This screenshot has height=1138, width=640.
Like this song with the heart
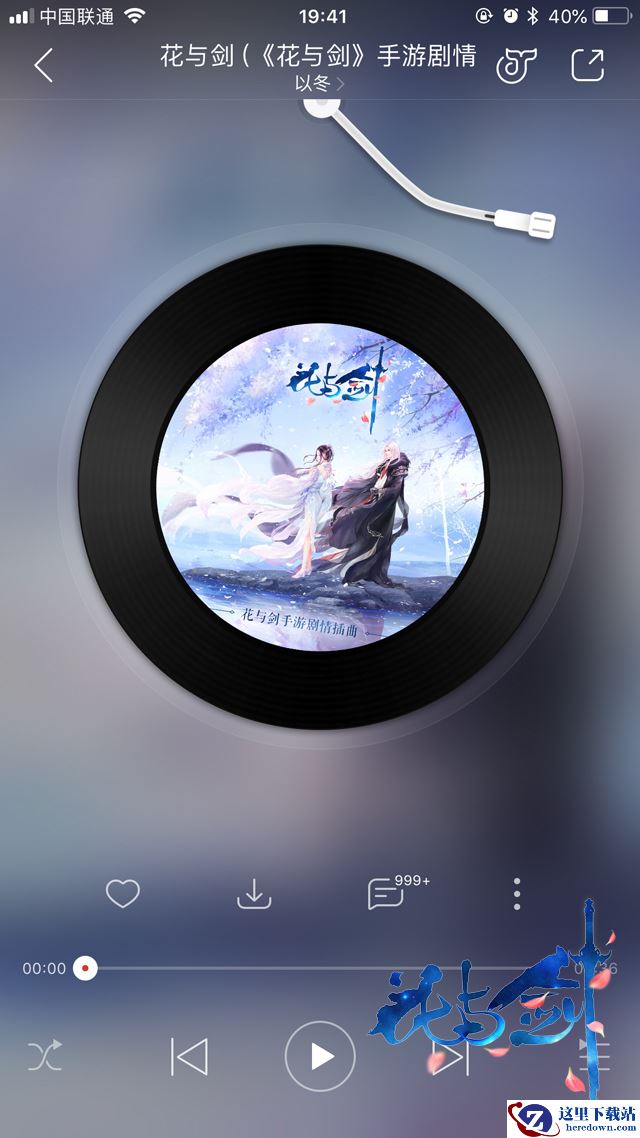pyautogui.click(x=123, y=893)
